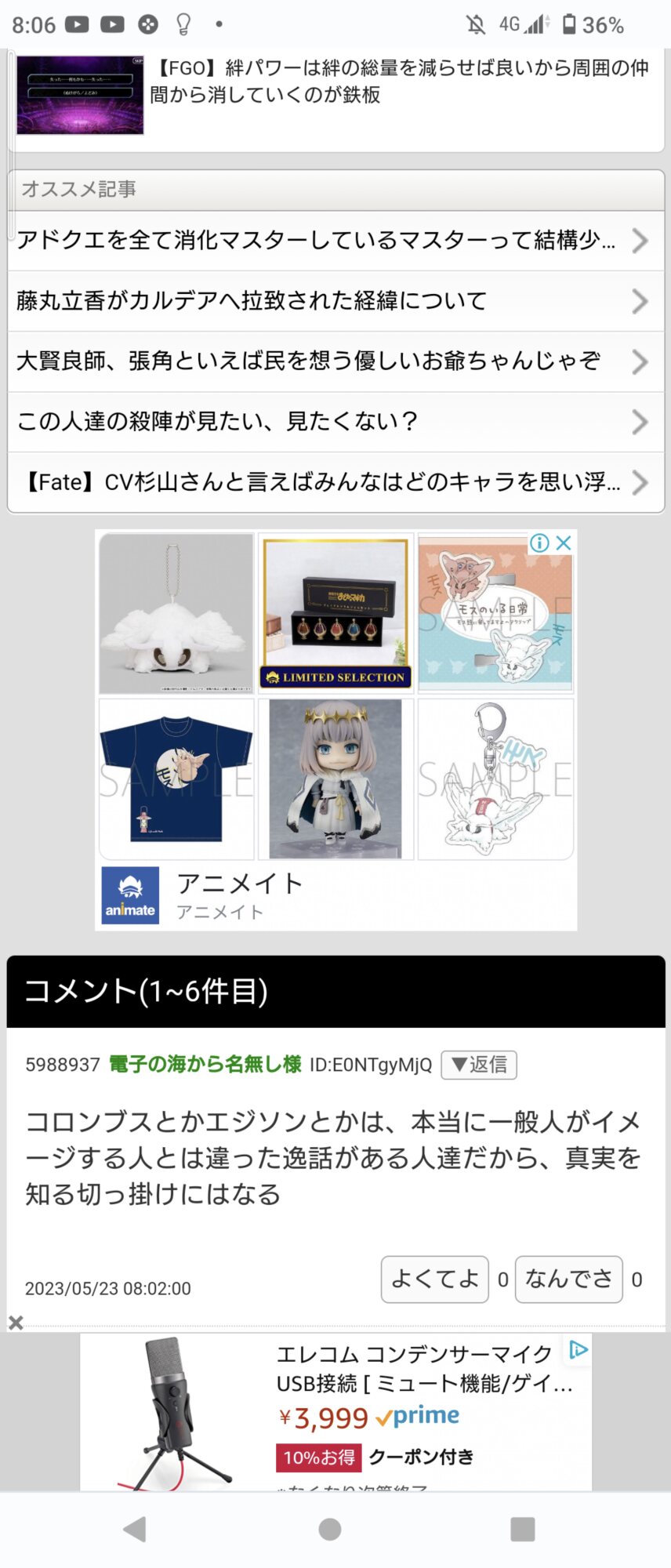Vote よくてよ on the Columbus comment
Image resolution: width=671 pixels, height=1568 pixels.
435,1279
